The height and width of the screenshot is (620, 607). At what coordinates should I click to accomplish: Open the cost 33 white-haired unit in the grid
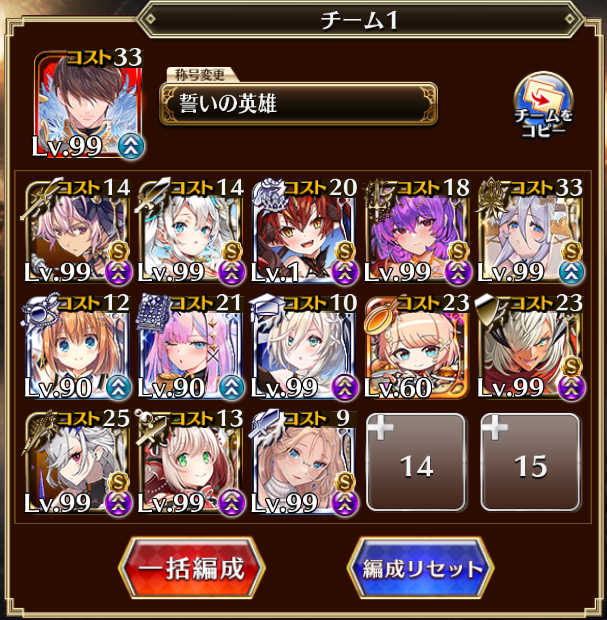point(530,232)
